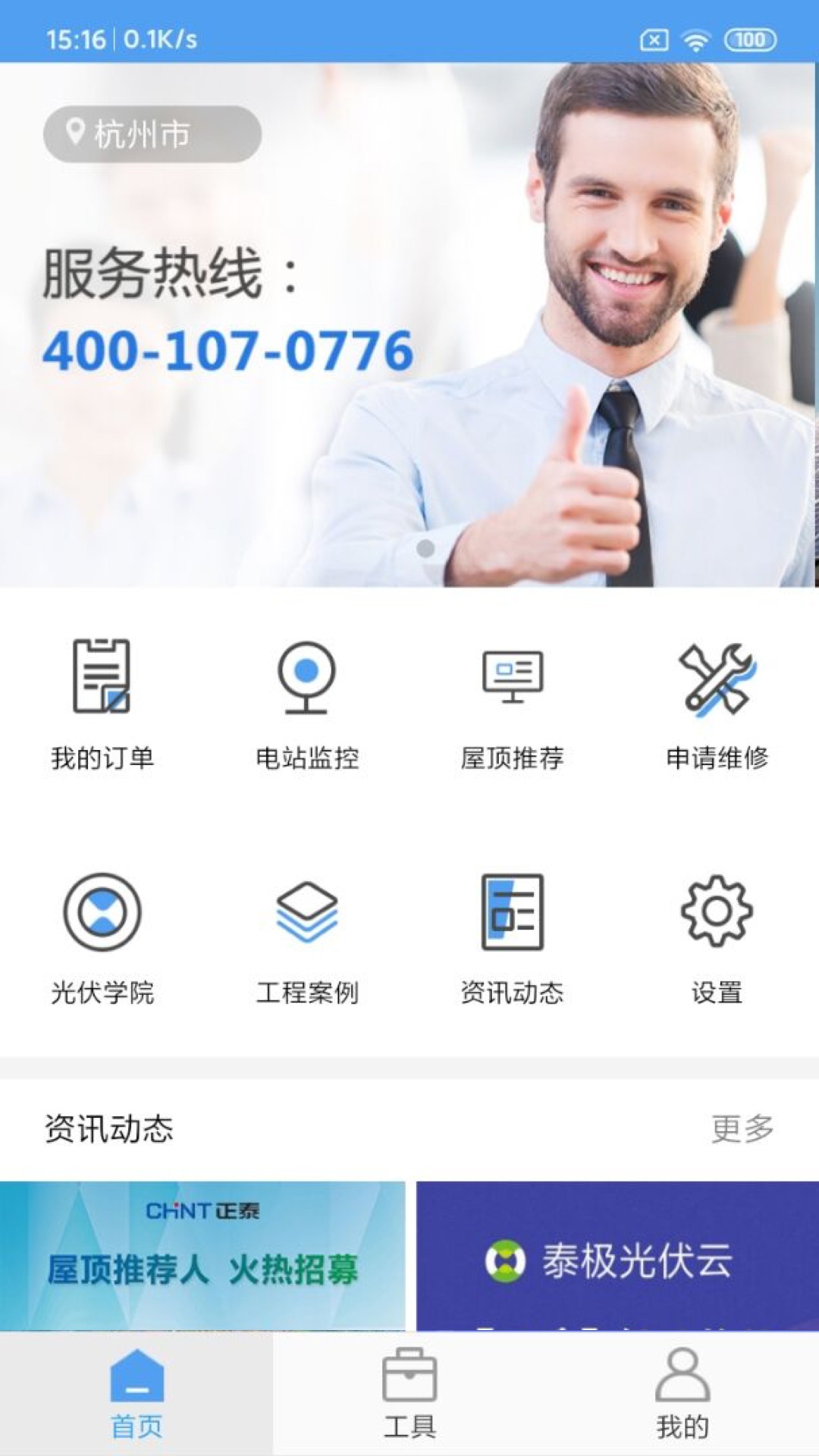Open the 杭州市 location selector

tap(152, 134)
